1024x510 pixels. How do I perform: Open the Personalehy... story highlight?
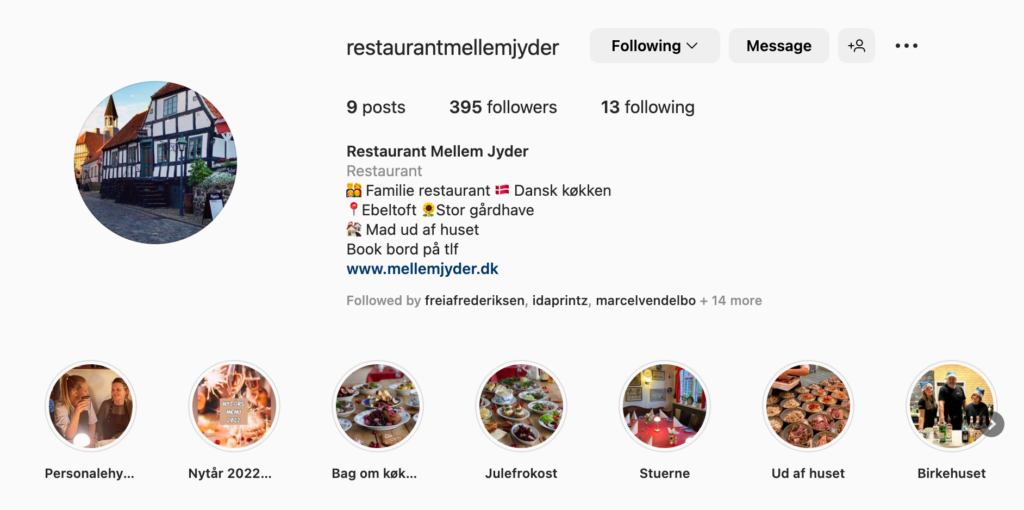[x=89, y=406]
